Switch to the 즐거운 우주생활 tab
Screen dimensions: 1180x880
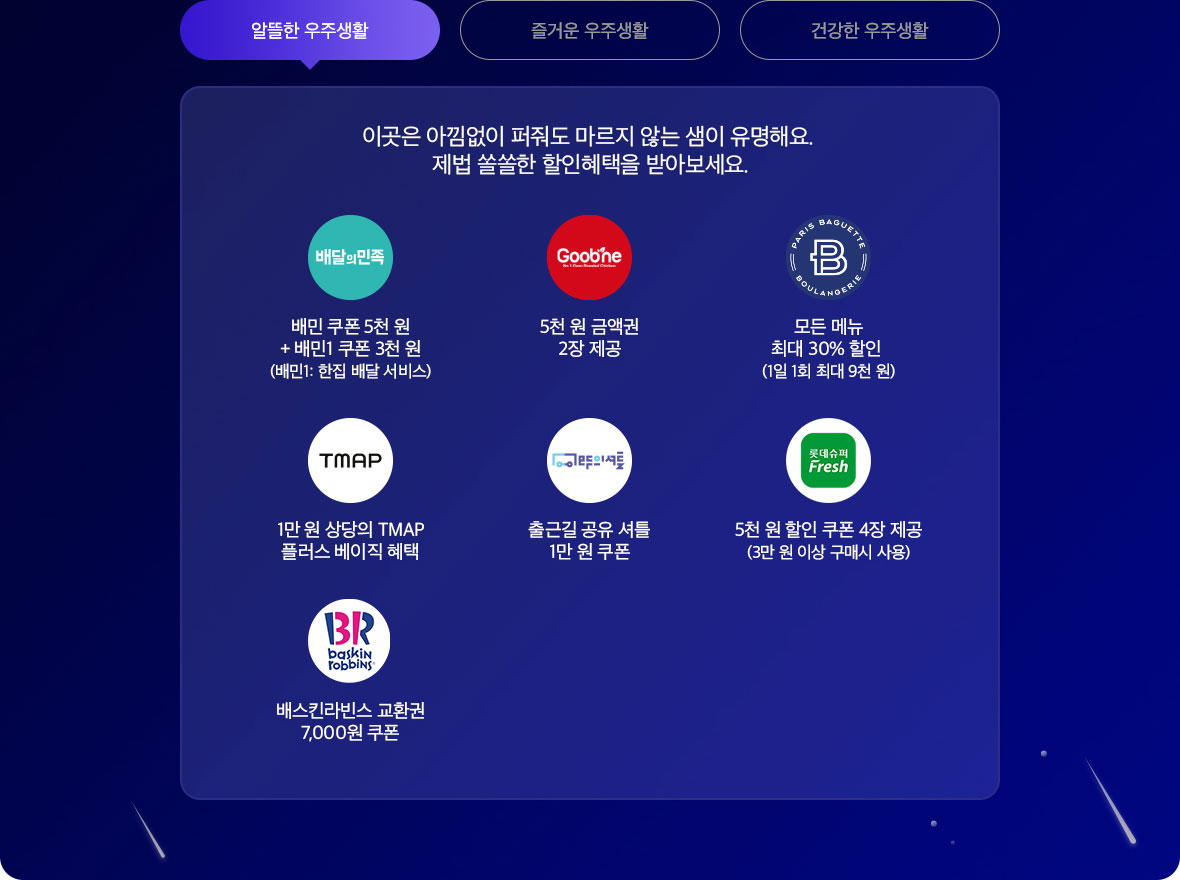pyautogui.click(x=590, y=30)
